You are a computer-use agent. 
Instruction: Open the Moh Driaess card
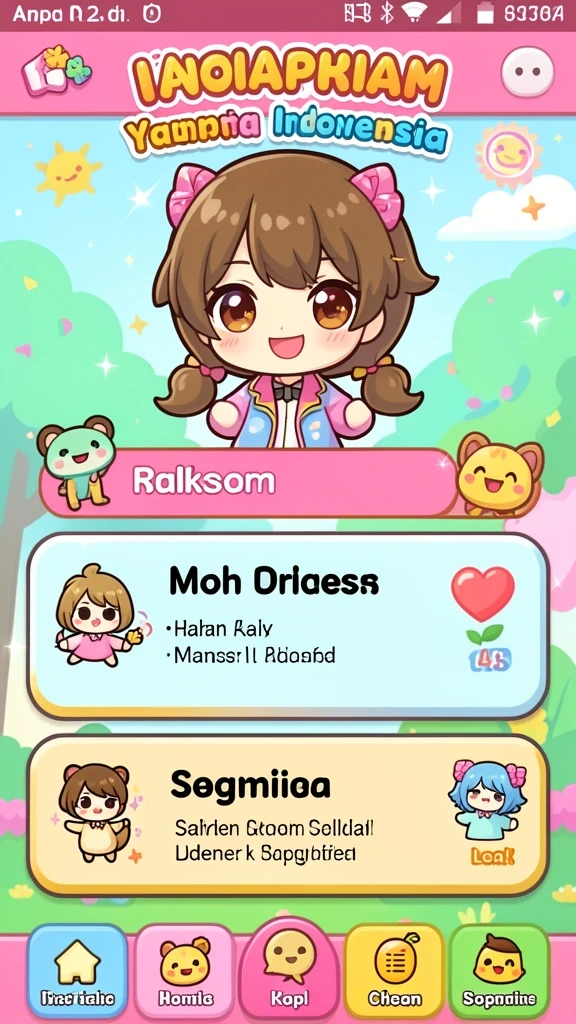[287, 626]
